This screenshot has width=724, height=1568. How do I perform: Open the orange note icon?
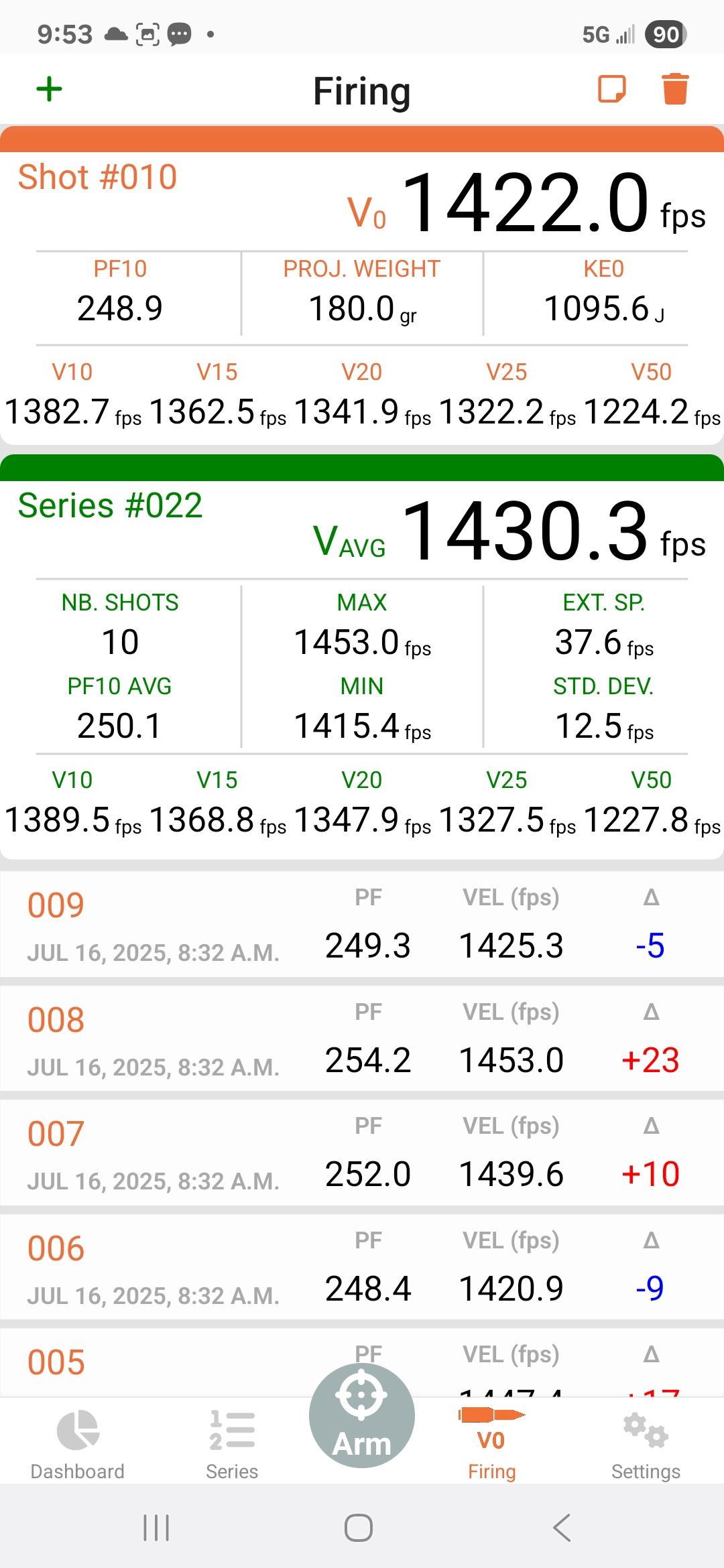coord(611,89)
